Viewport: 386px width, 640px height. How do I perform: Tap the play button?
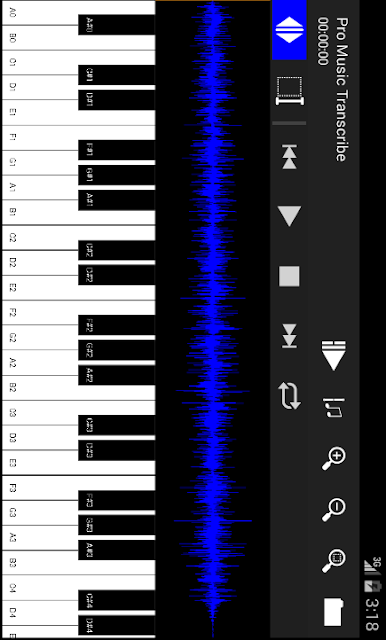(x=289, y=216)
